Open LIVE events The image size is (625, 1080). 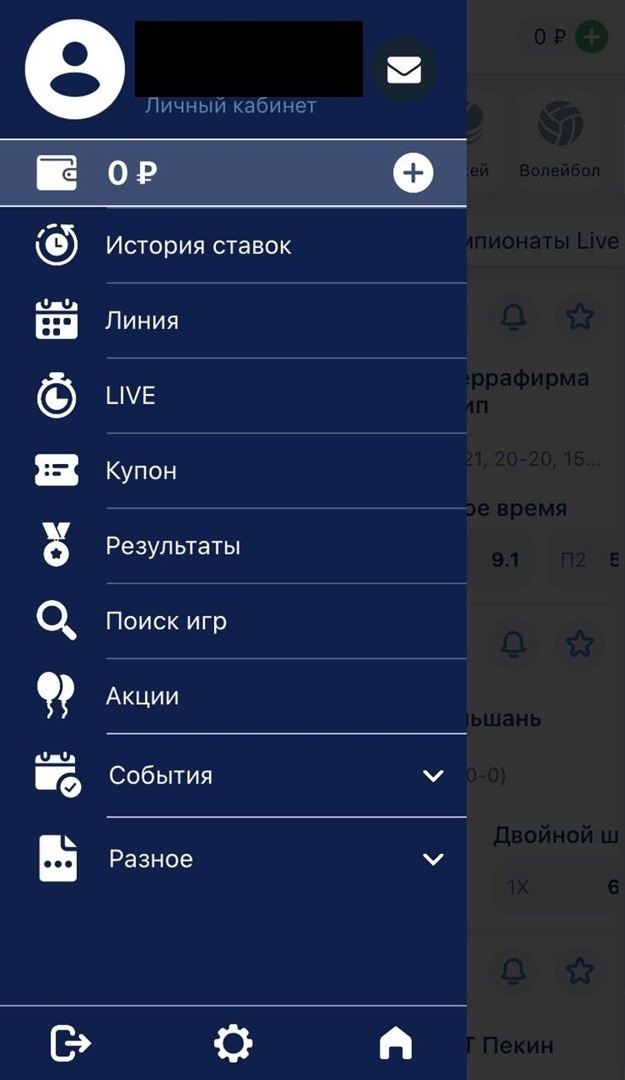coord(233,395)
